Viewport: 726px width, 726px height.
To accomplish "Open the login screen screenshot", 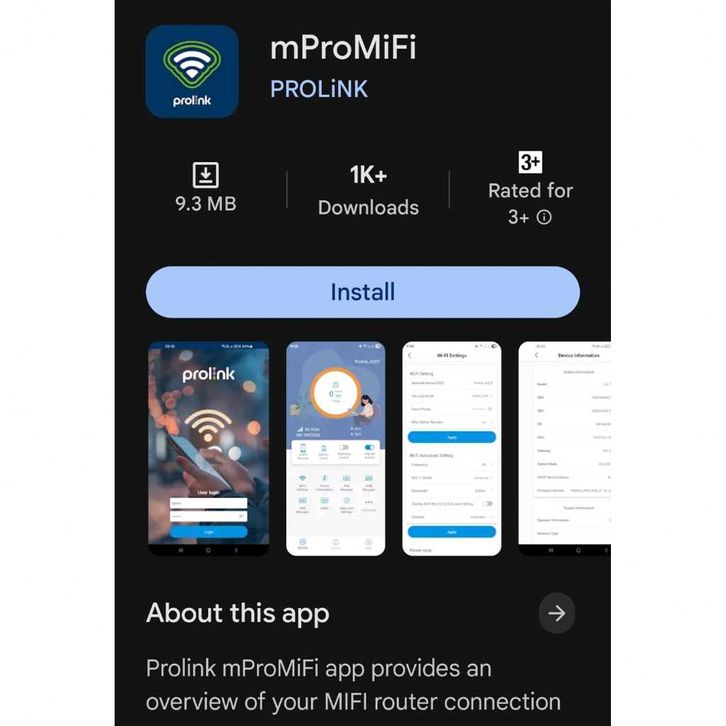I will click(x=208, y=448).
